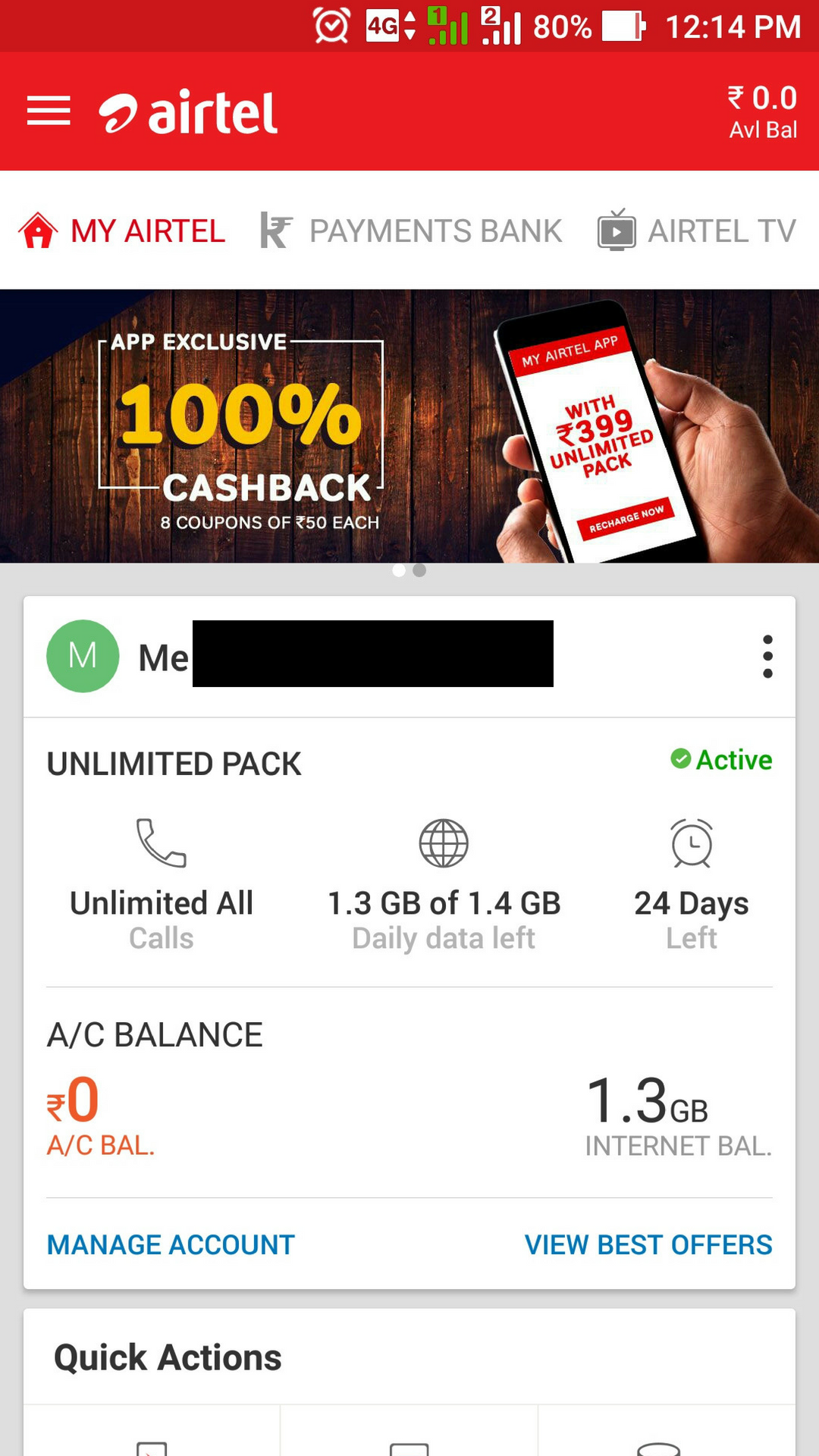This screenshot has width=819, height=1456.
Task: Switch to the Airtel TV tab
Action: (x=697, y=231)
